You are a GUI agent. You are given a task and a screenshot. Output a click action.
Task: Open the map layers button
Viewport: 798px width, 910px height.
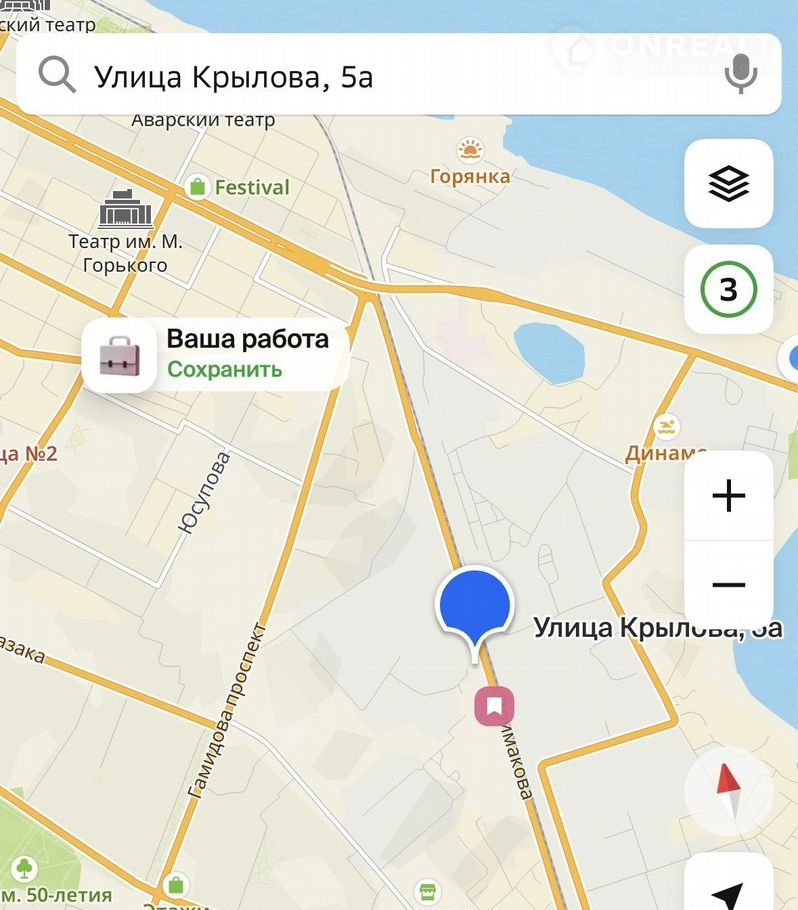coord(728,184)
